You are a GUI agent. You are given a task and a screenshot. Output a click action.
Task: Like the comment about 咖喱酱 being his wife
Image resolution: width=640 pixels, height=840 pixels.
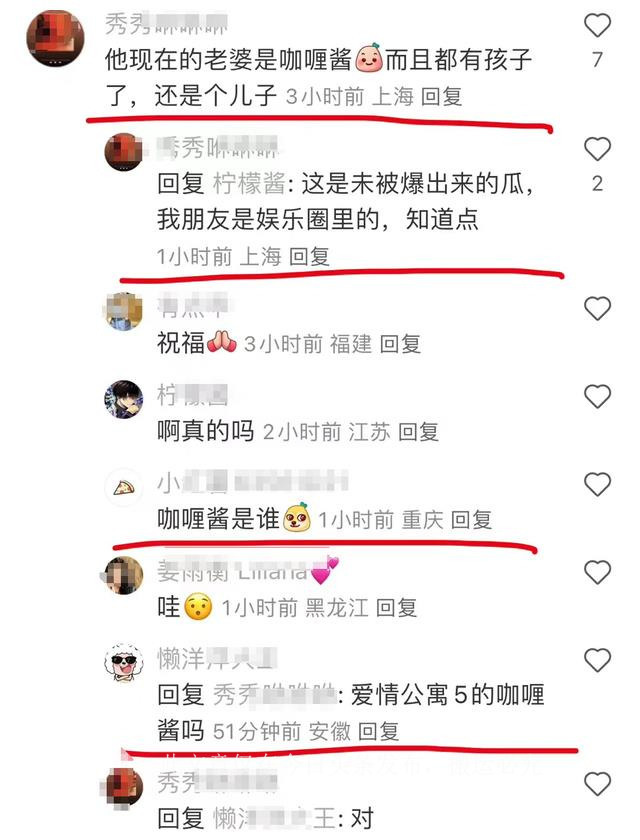(597, 26)
